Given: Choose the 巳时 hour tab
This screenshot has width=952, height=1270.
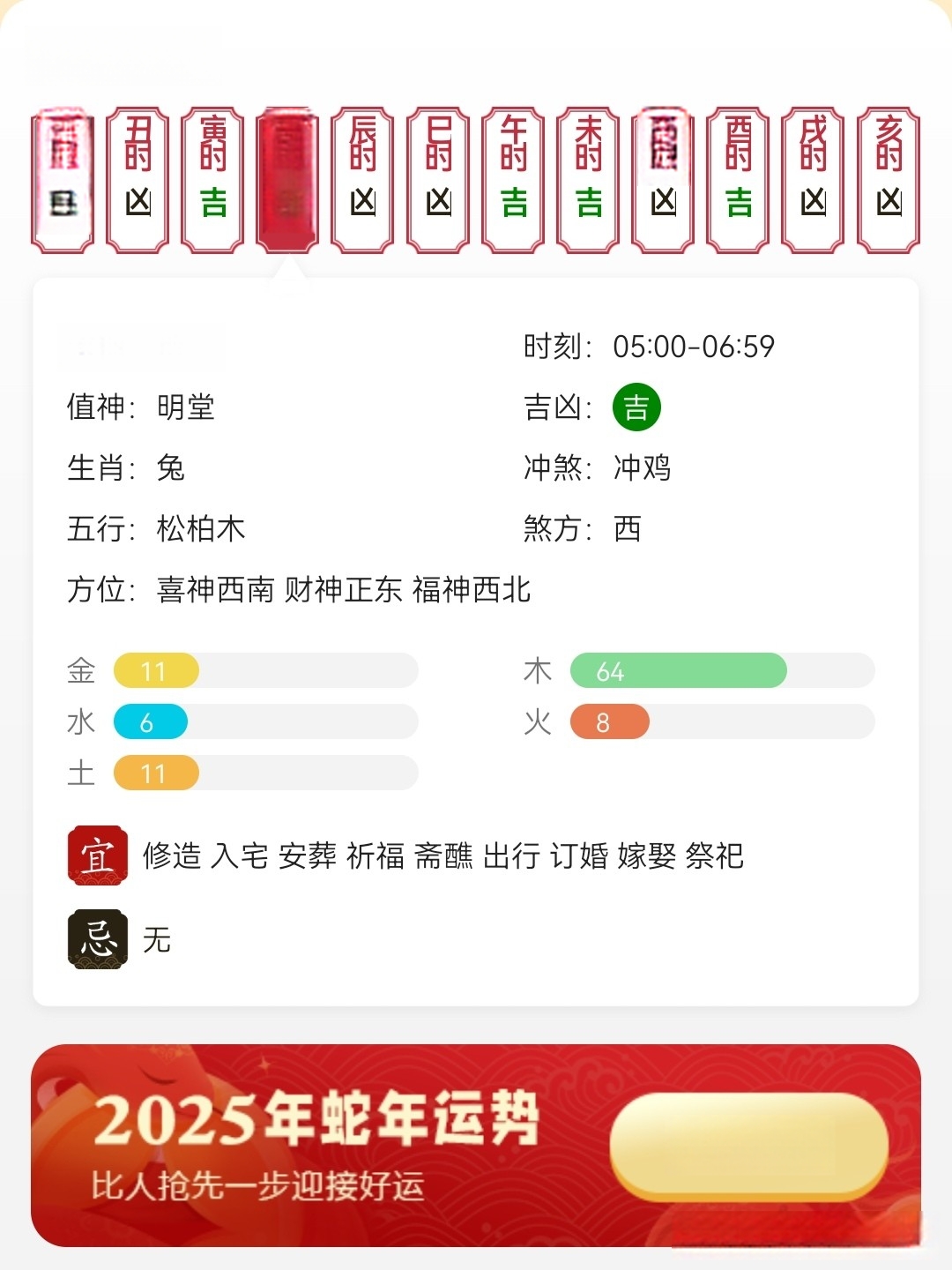Looking at the screenshot, I should point(438,180).
